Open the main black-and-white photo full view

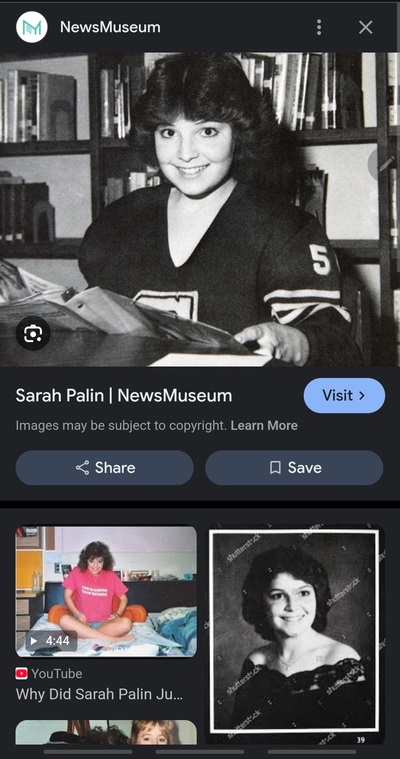coord(200,209)
